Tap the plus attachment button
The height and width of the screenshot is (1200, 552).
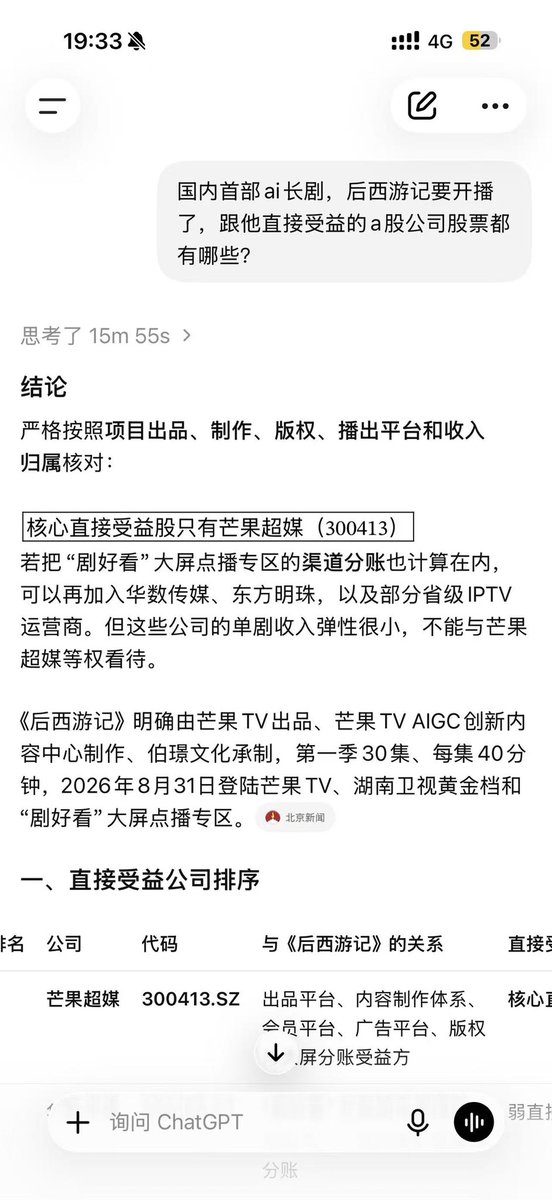[77, 1122]
